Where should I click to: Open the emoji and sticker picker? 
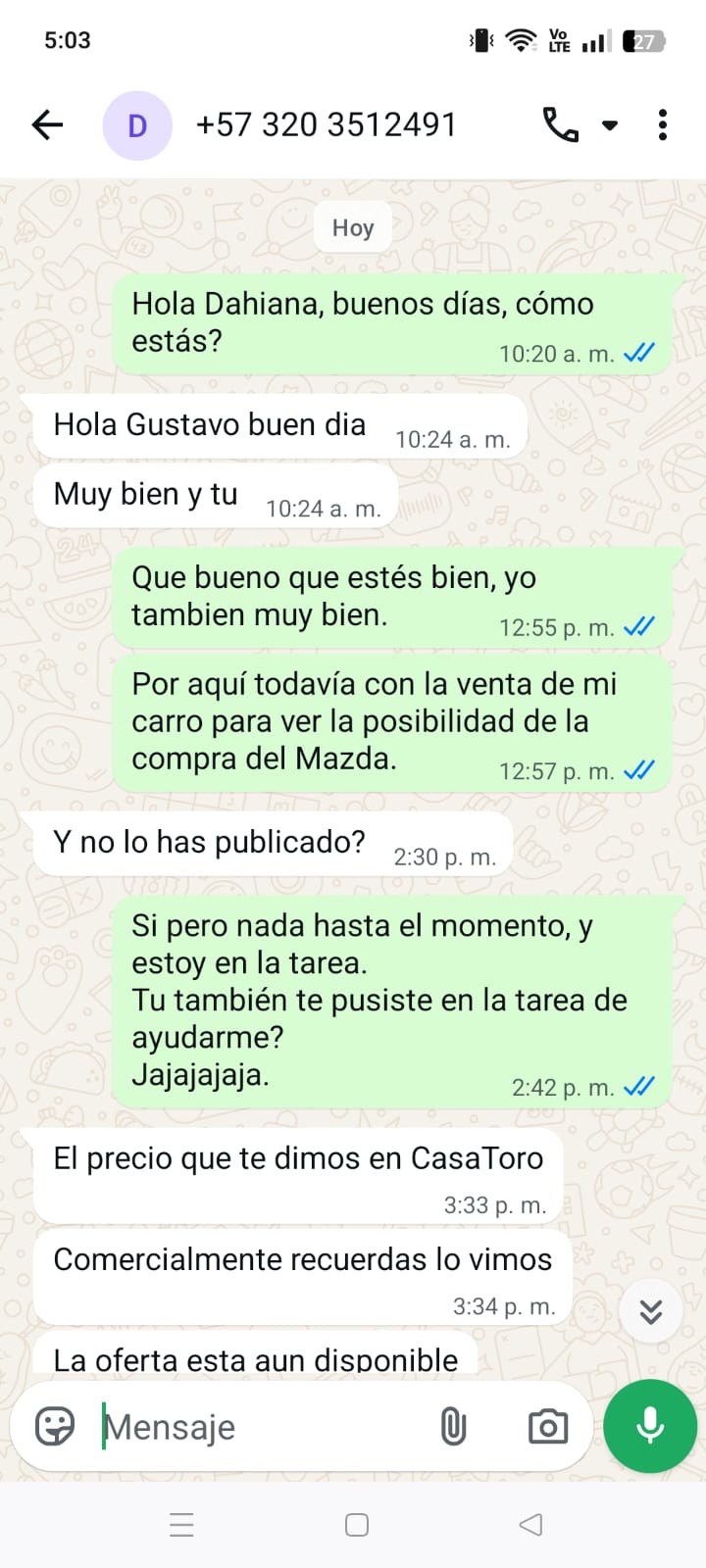[x=55, y=1427]
